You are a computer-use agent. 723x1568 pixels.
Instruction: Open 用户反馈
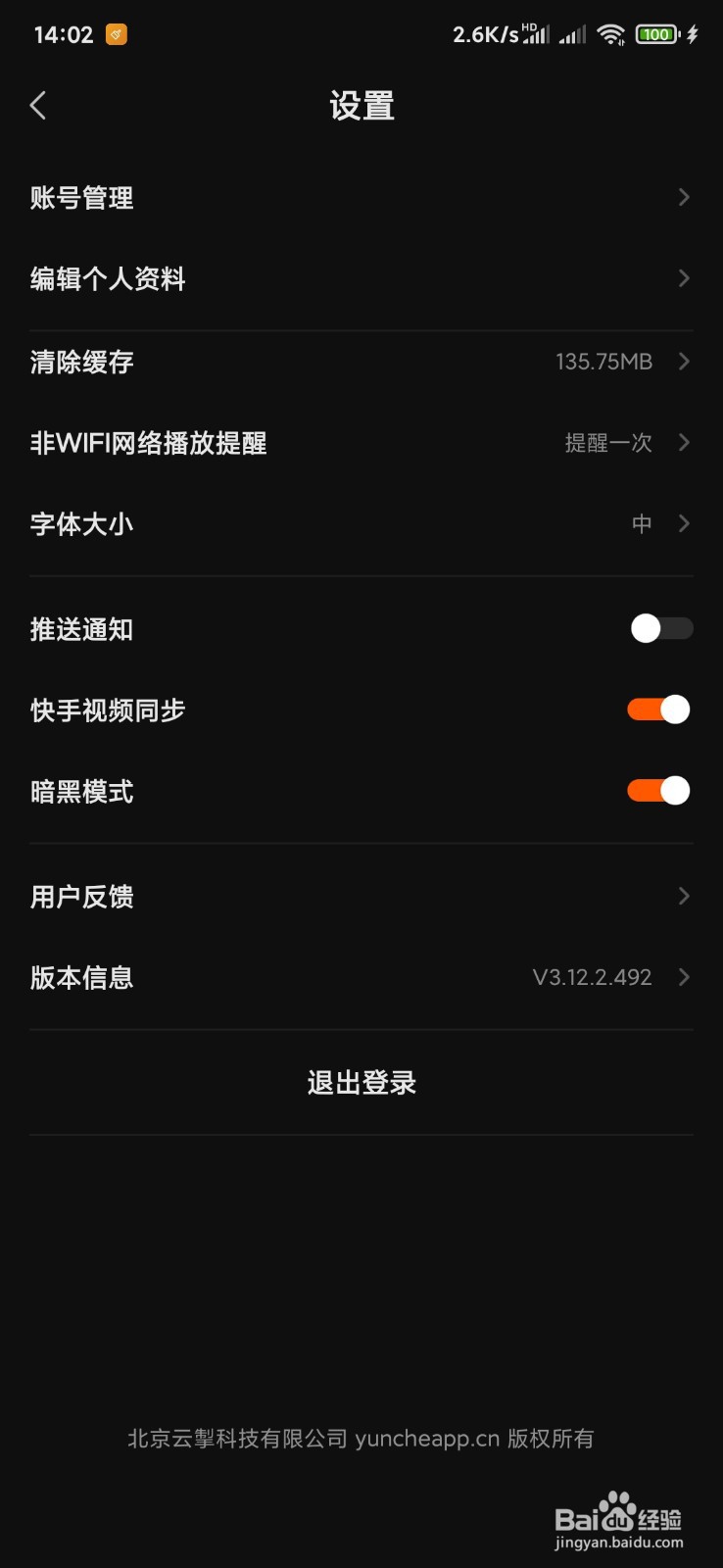pos(361,897)
